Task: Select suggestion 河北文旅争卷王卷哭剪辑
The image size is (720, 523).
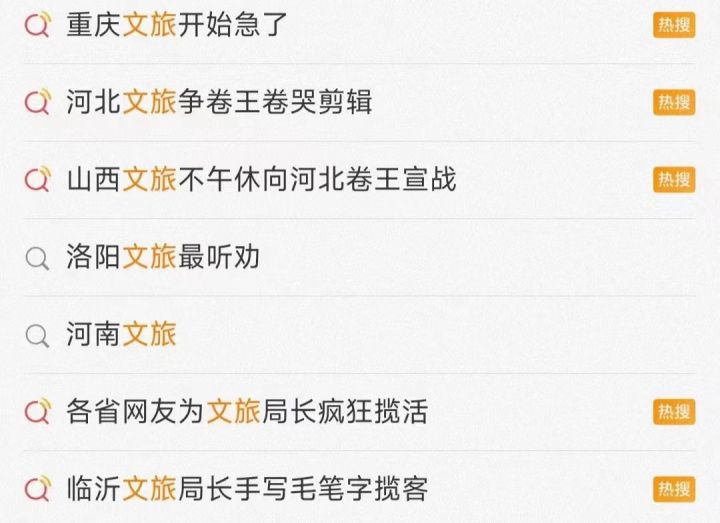Action: pos(219,102)
